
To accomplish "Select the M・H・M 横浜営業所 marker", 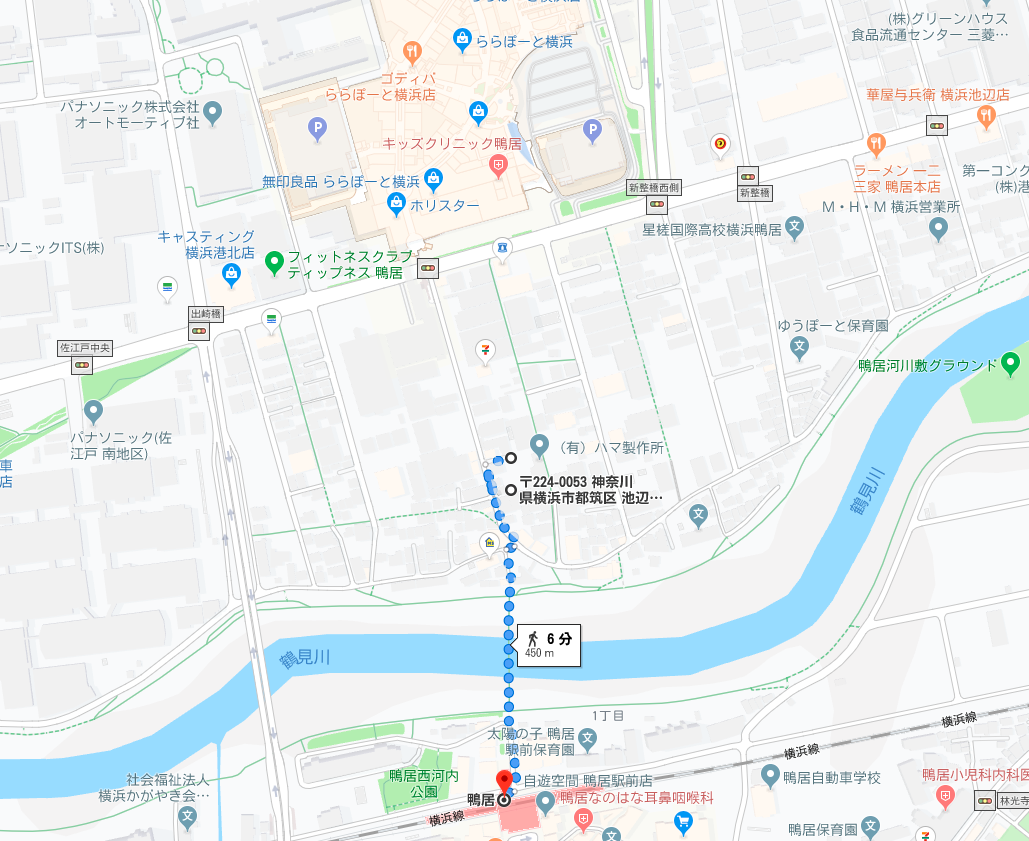I will 938,229.
